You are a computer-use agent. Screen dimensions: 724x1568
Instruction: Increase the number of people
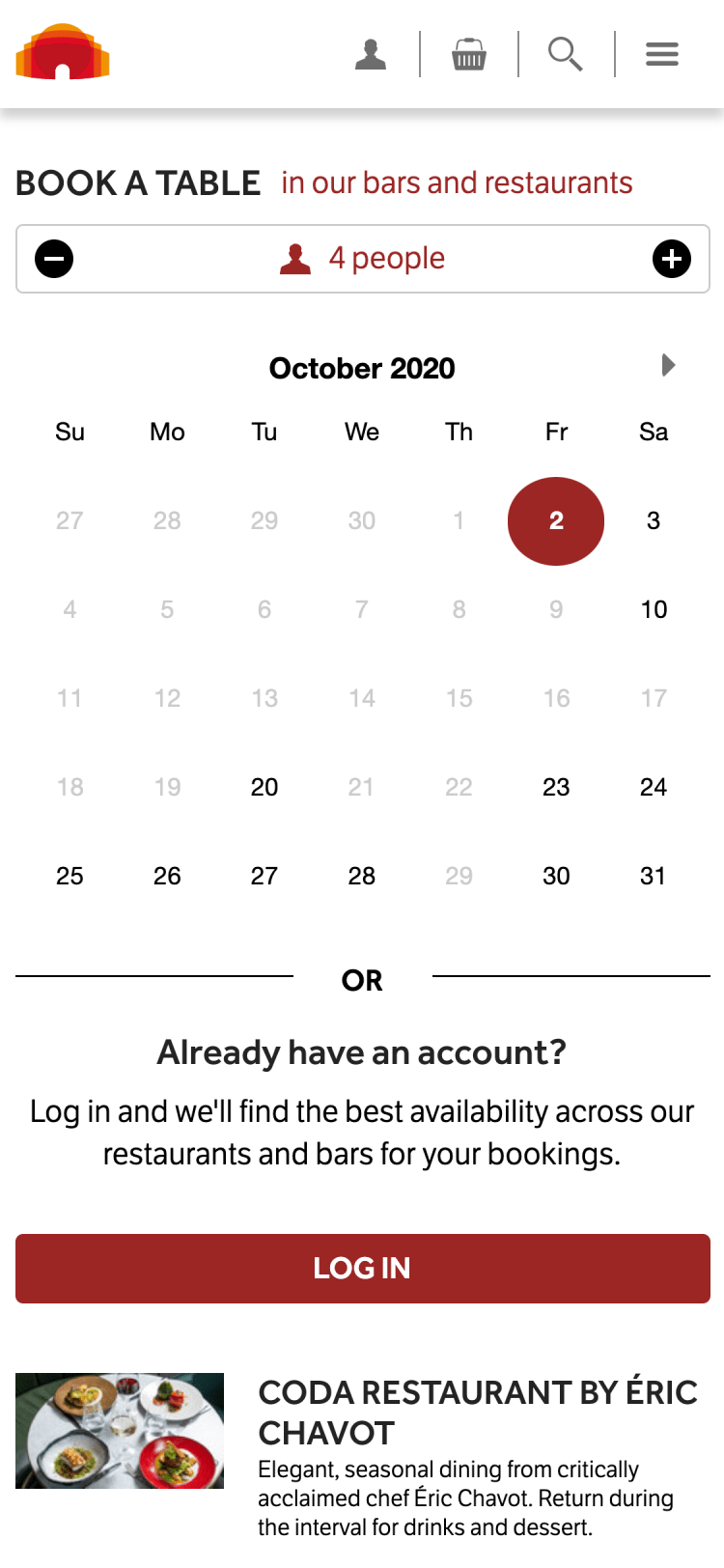[x=672, y=259]
